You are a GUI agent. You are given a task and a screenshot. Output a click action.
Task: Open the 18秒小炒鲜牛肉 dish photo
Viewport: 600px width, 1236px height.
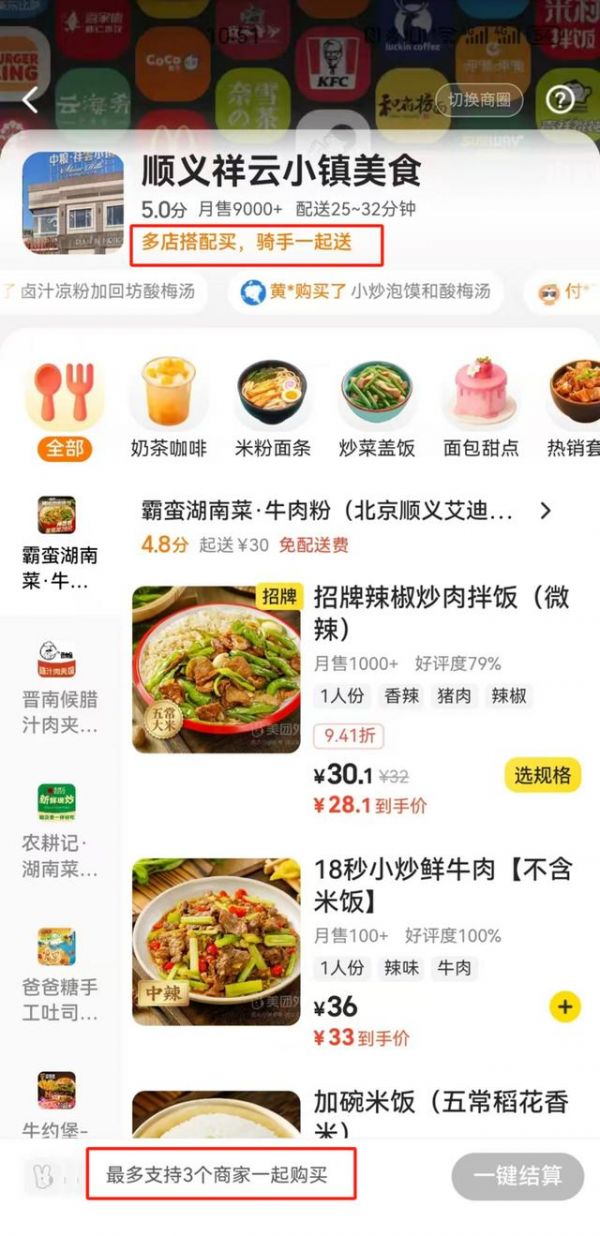pos(216,941)
